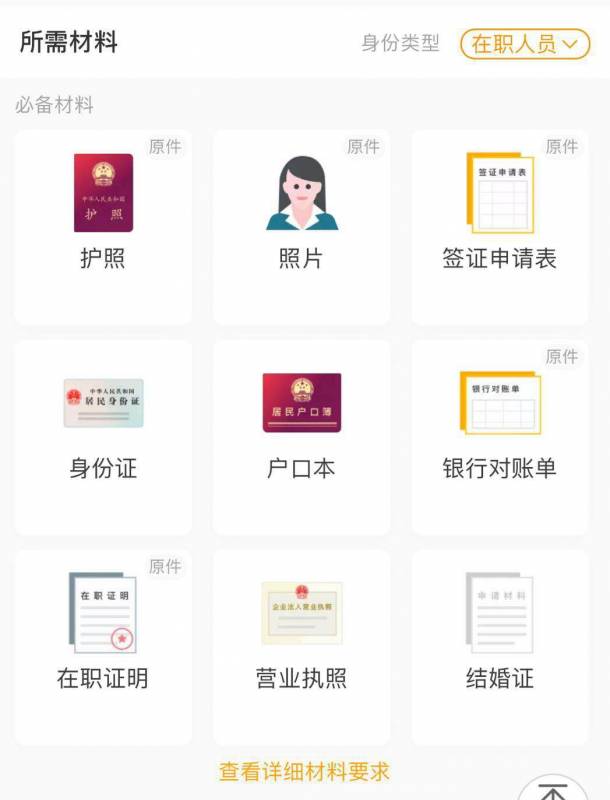Open the 户口本 material card
The height and width of the screenshot is (800, 610).
(x=301, y=436)
